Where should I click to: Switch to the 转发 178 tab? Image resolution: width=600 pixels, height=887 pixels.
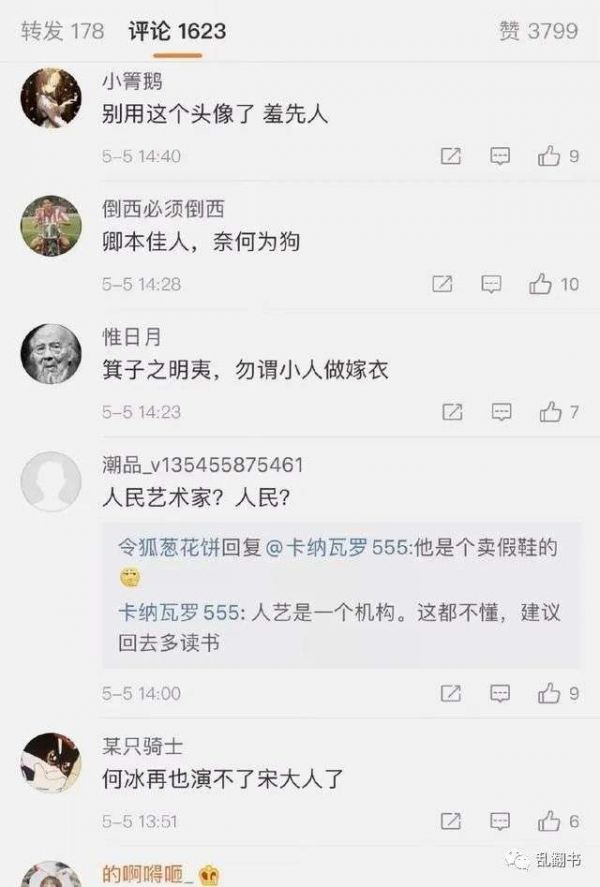click(x=62, y=31)
